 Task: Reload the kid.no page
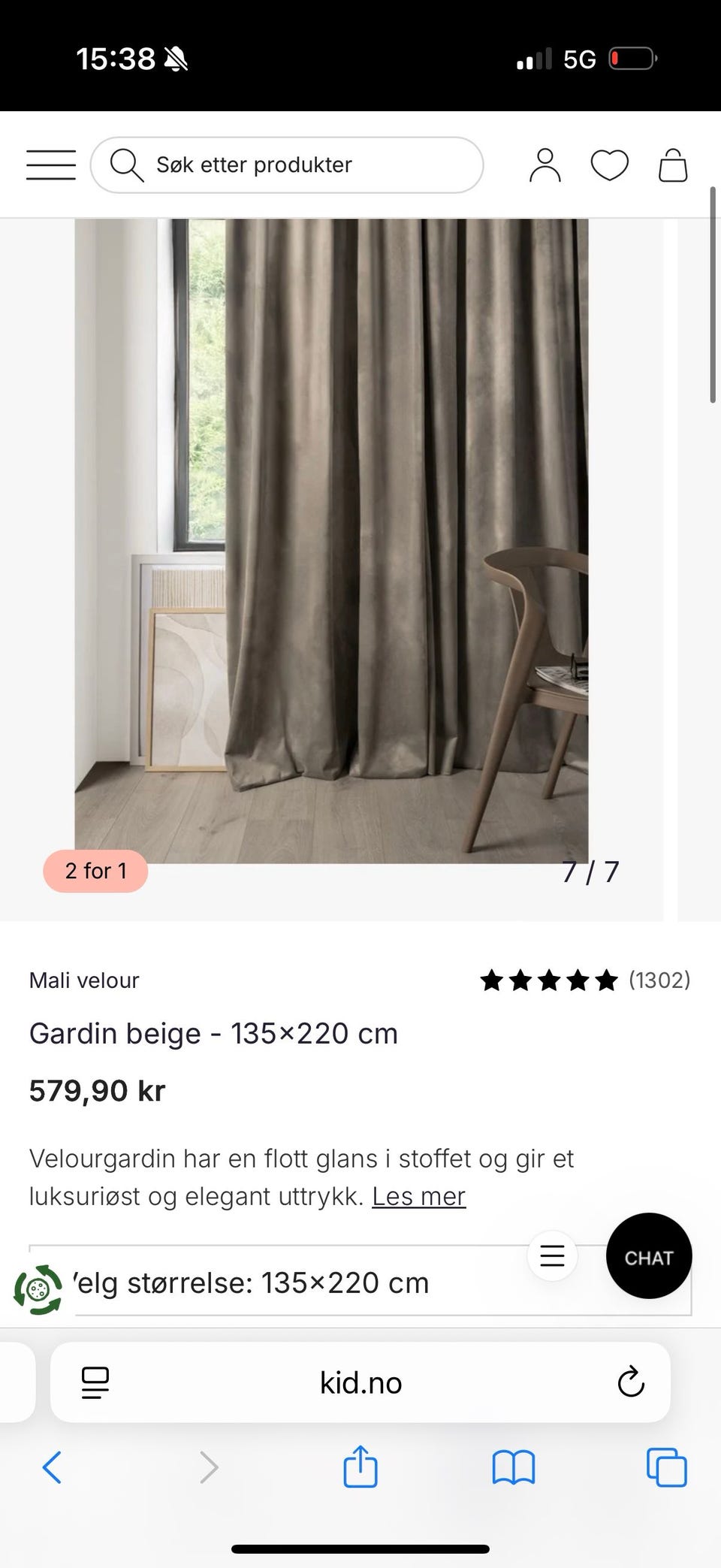(629, 1382)
